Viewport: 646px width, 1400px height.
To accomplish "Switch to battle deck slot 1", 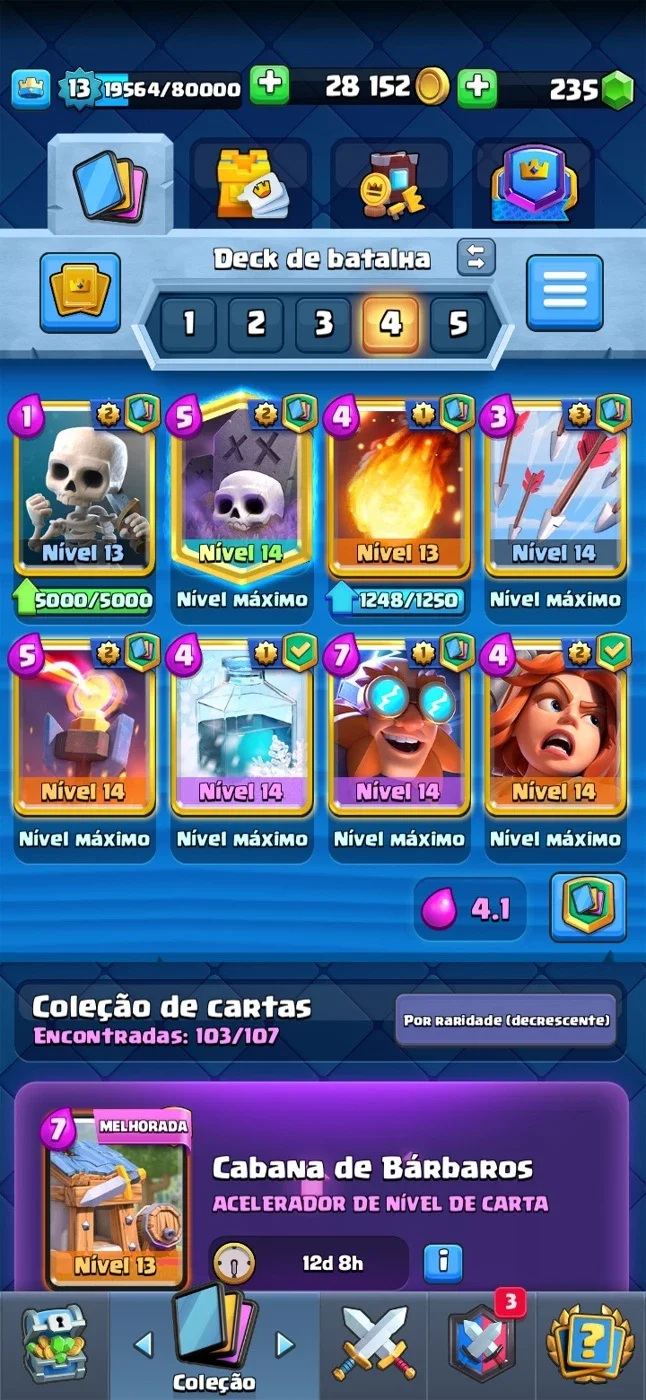I will (x=188, y=325).
